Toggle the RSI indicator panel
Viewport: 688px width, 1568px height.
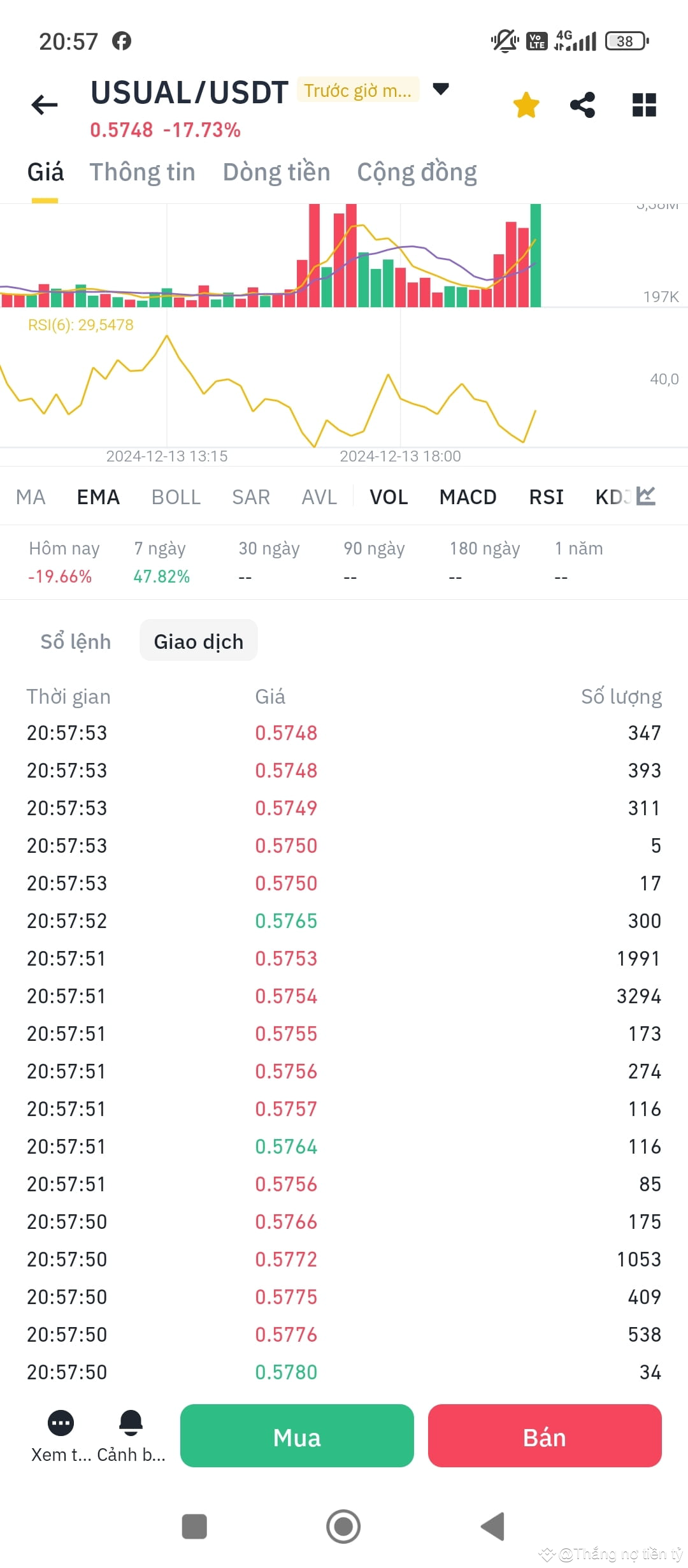coord(546,497)
